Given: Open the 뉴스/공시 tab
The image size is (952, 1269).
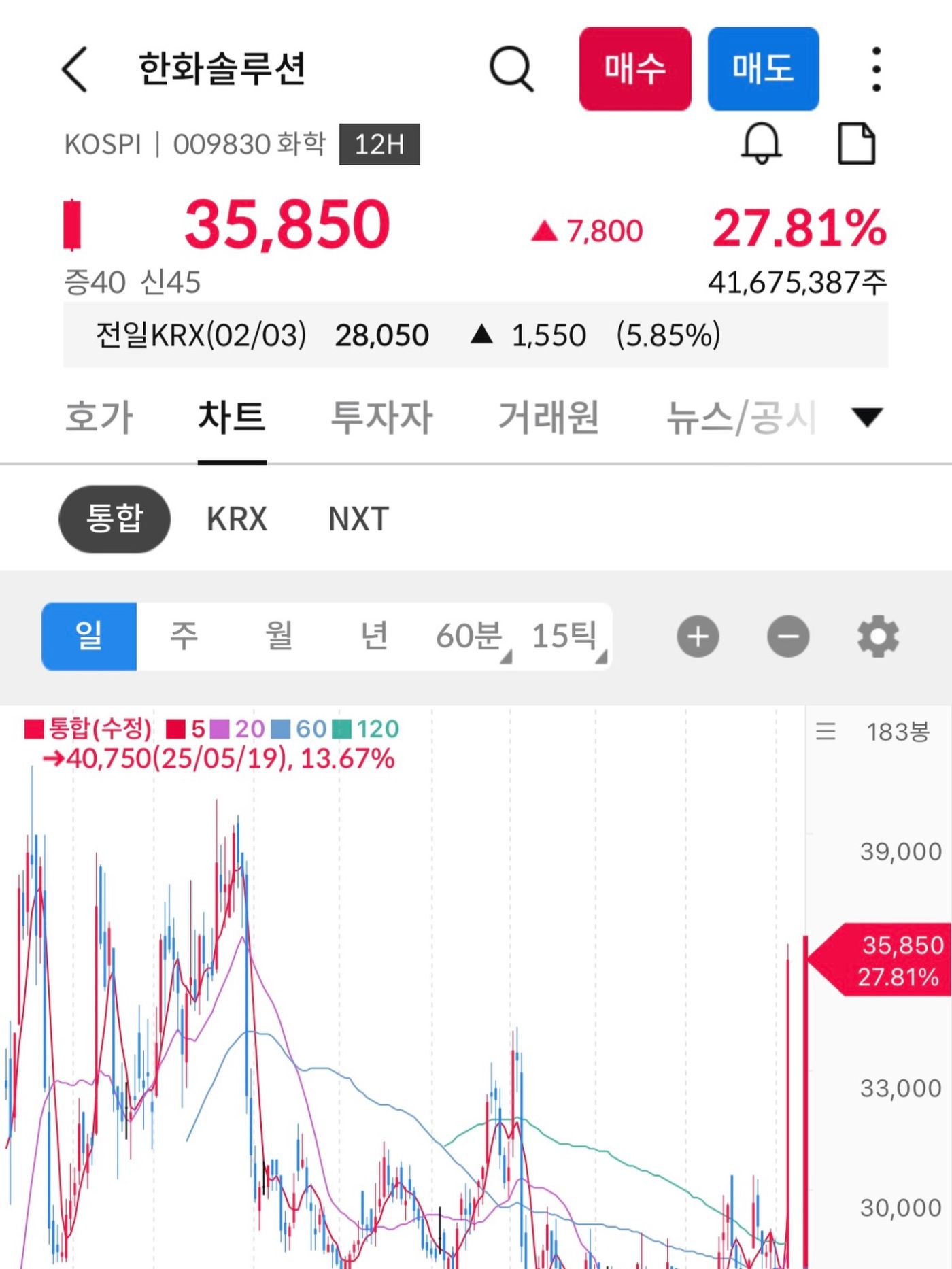Looking at the screenshot, I should pos(741,417).
